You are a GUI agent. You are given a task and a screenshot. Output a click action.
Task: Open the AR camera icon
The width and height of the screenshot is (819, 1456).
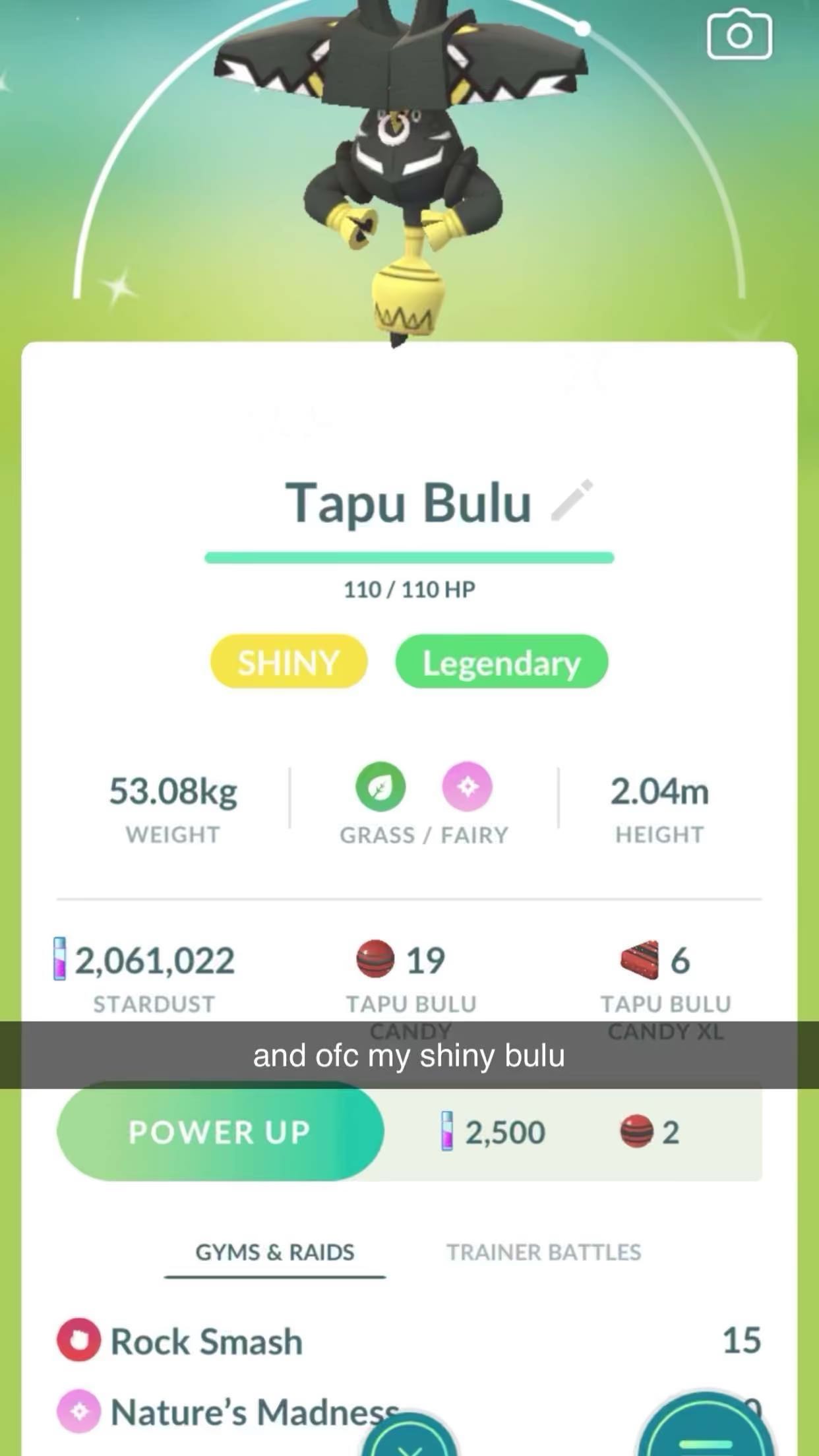click(739, 36)
